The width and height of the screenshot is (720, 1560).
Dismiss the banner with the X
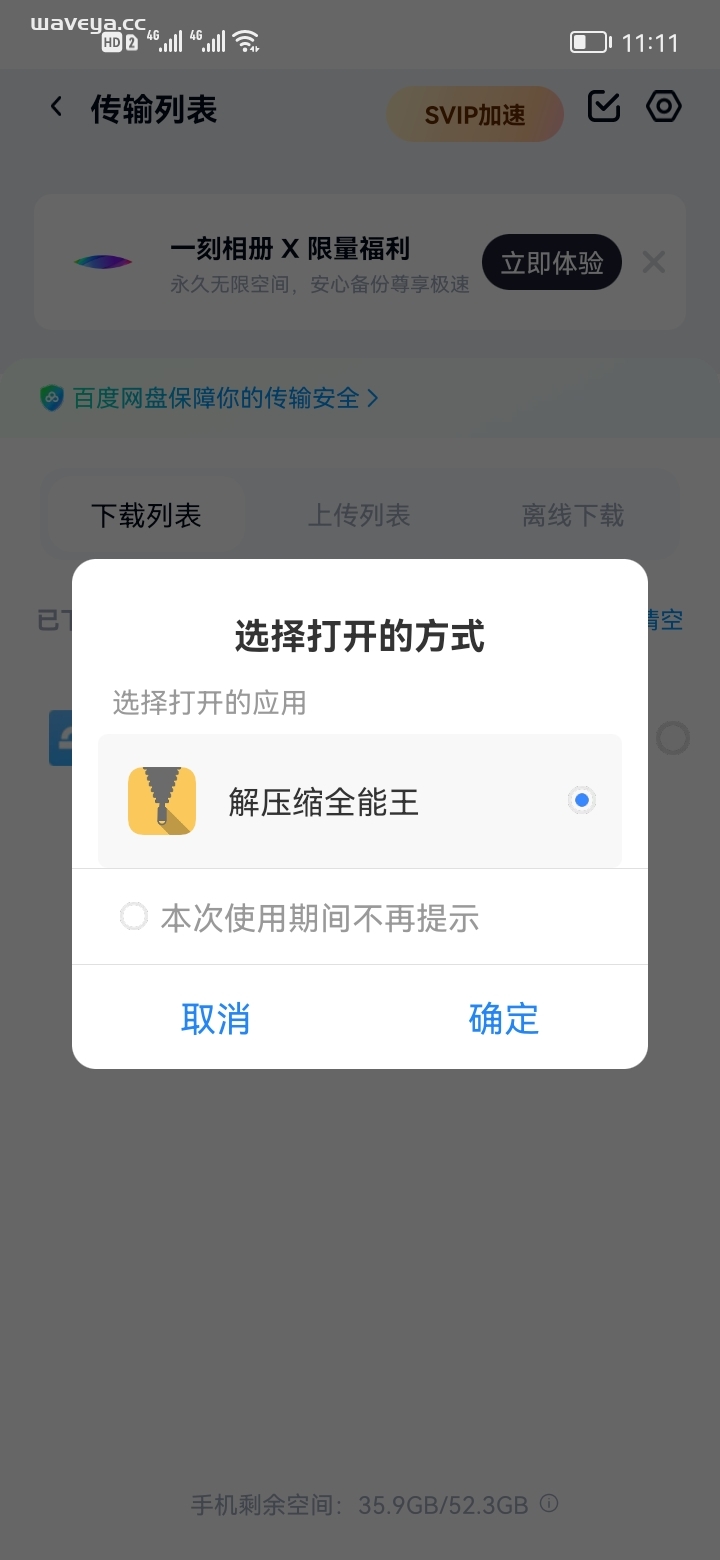[x=653, y=262]
